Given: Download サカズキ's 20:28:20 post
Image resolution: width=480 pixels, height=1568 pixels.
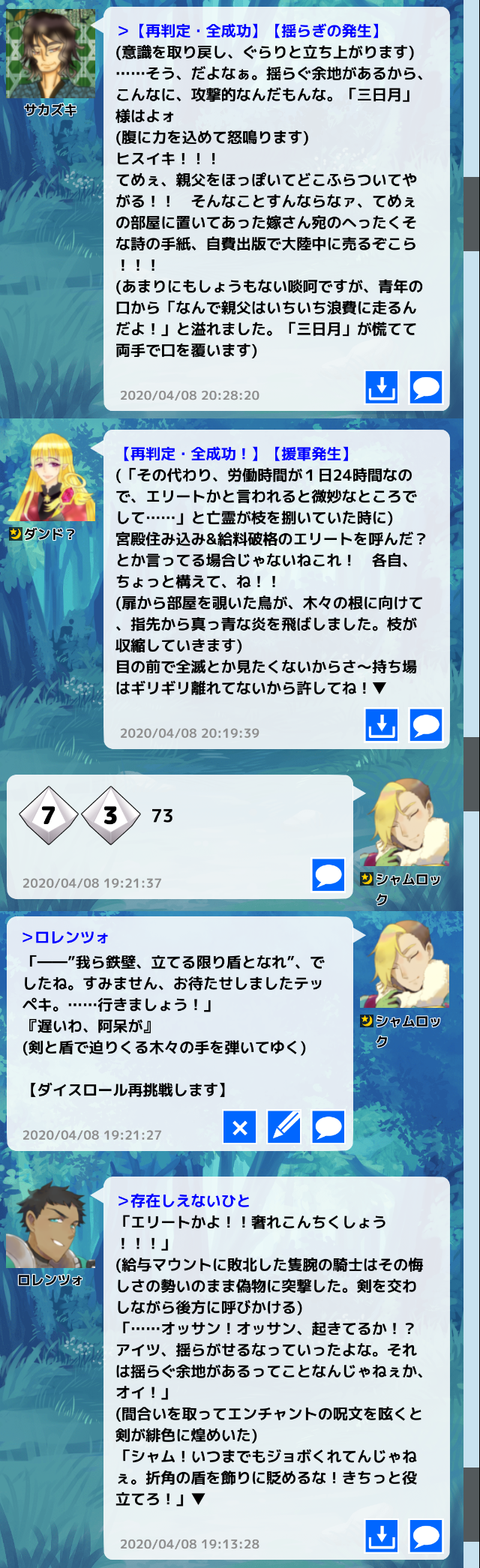Looking at the screenshot, I should (x=382, y=388).
